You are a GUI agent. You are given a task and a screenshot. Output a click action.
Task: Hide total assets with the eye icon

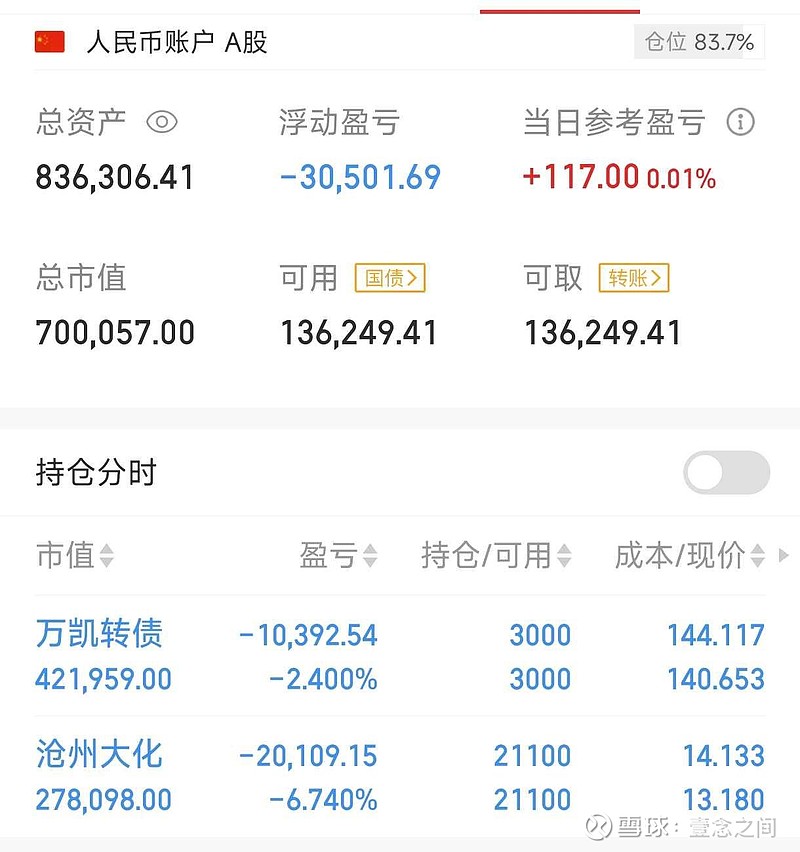(163, 122)
